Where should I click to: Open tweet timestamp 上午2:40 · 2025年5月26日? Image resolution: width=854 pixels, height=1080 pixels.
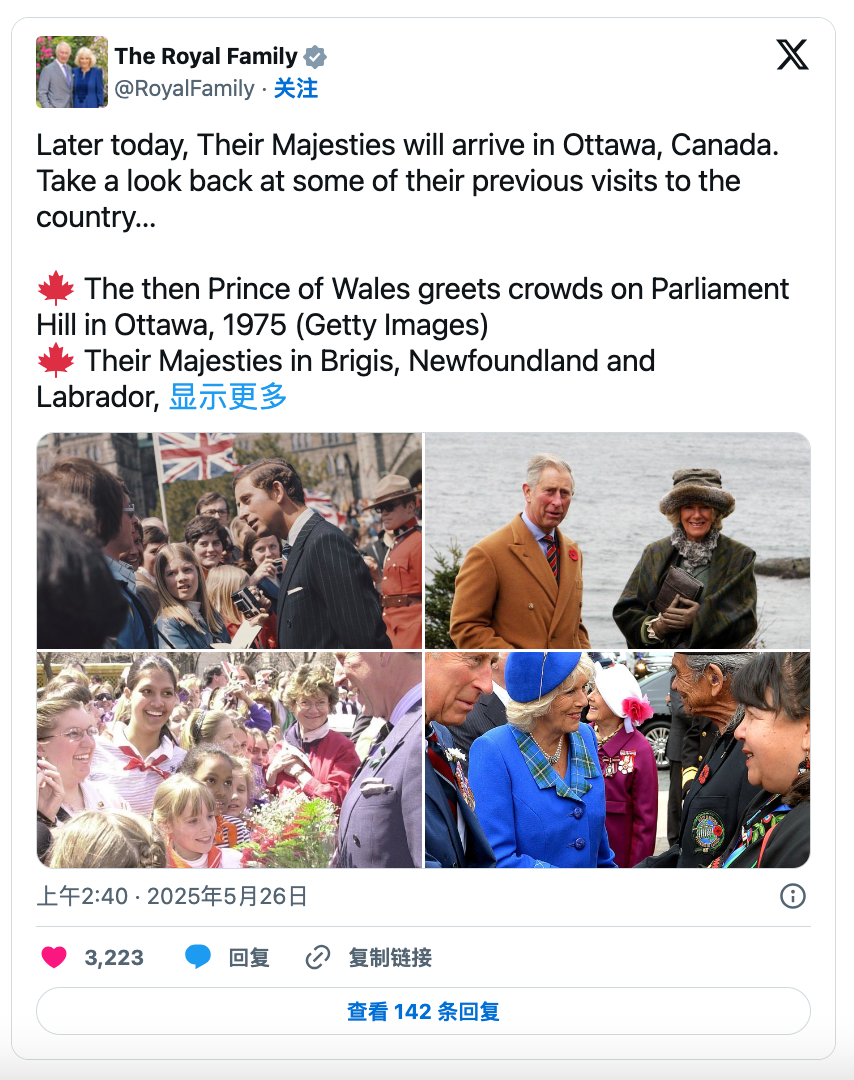pos(172,896)
